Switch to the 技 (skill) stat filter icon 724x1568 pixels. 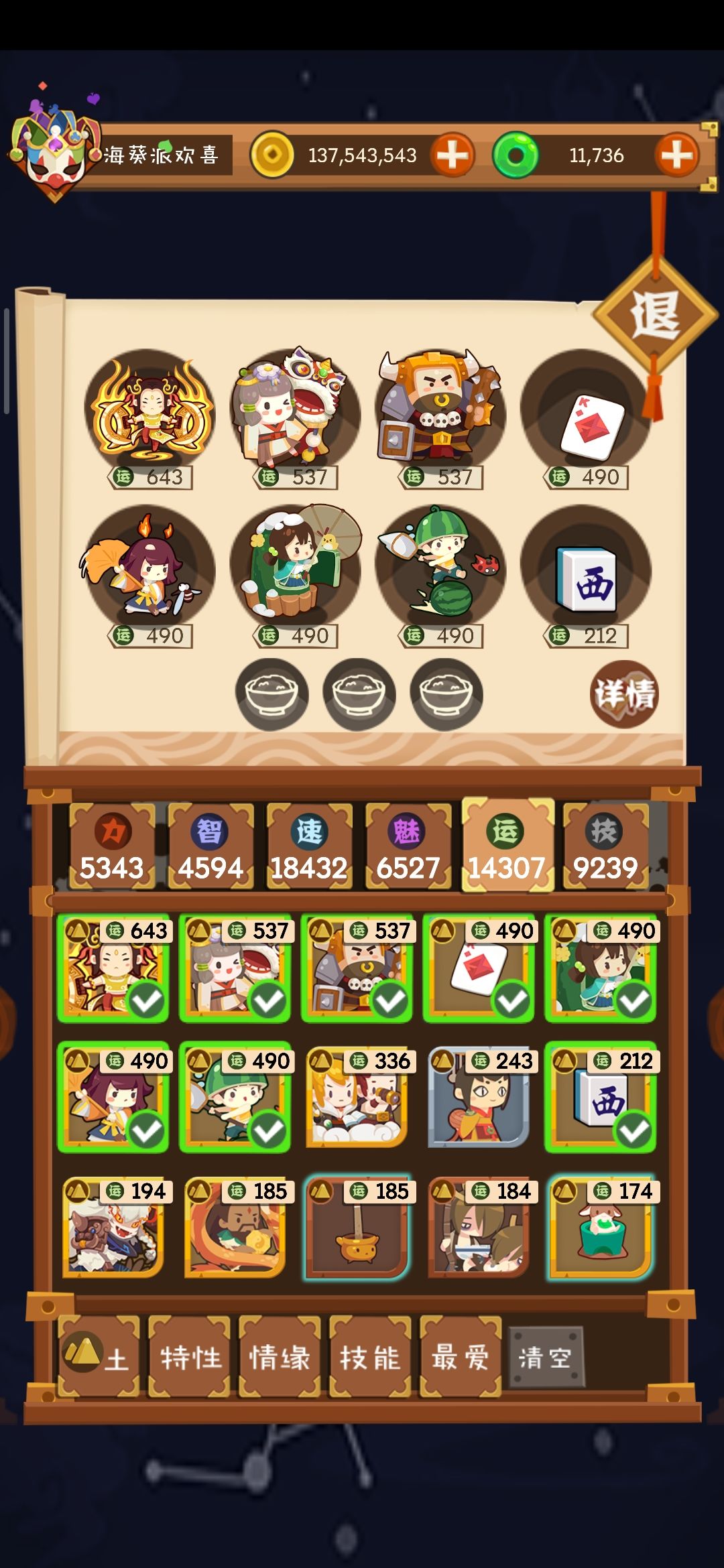point(605,834)
